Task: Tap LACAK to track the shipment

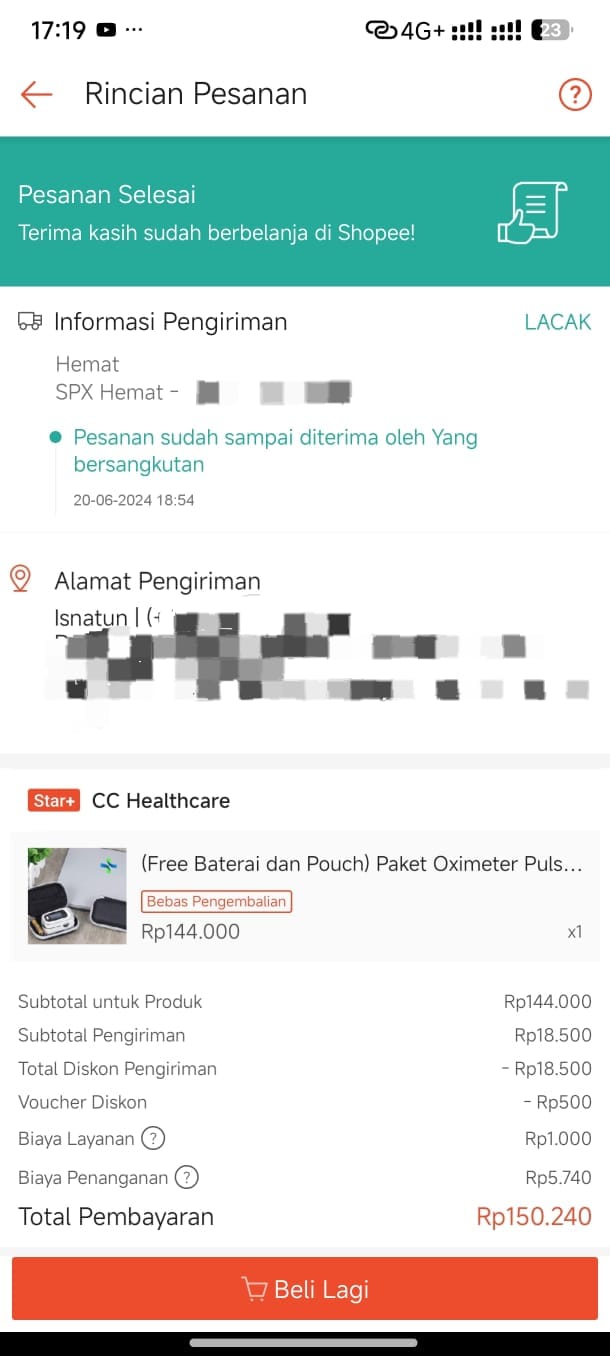Action: pyautogui.click(x=557, y=322)
